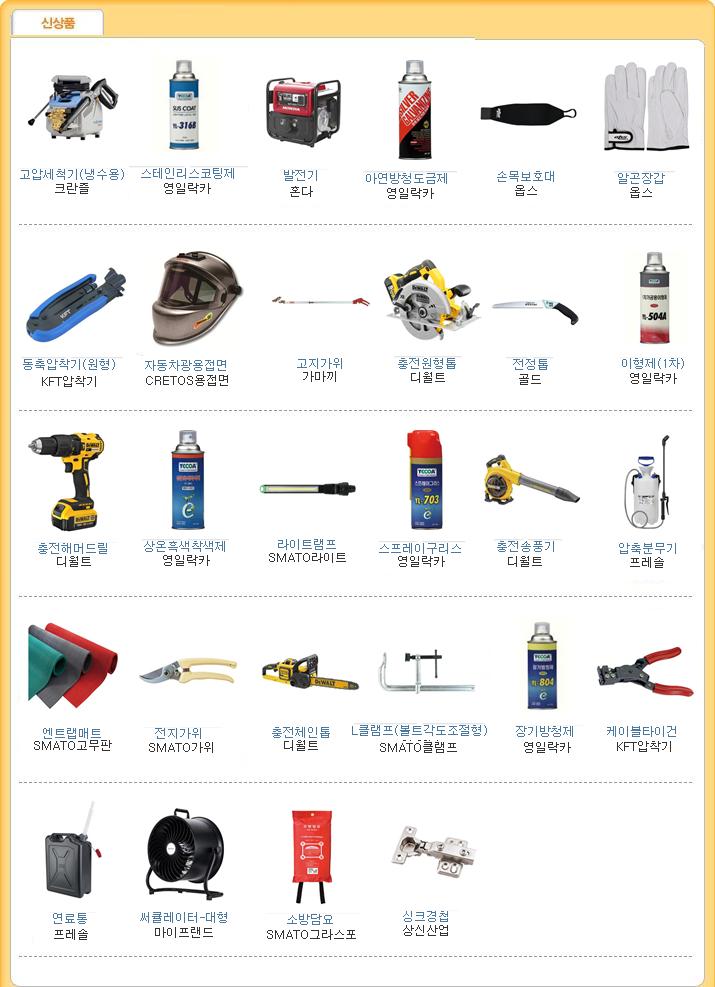View the 알곤장갑 gloves item
715x987 pixels.
coord(641,178)
